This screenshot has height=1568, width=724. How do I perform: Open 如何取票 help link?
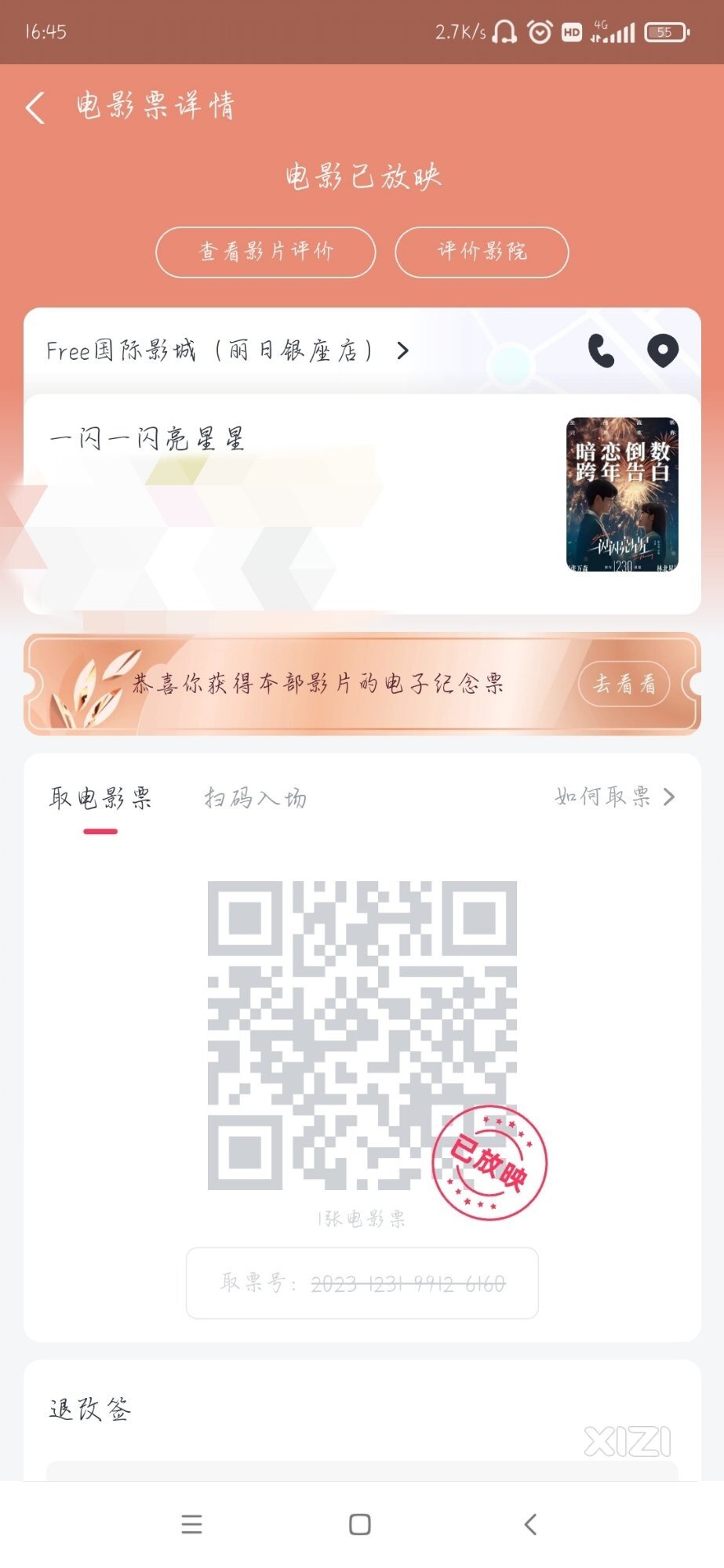613,797
